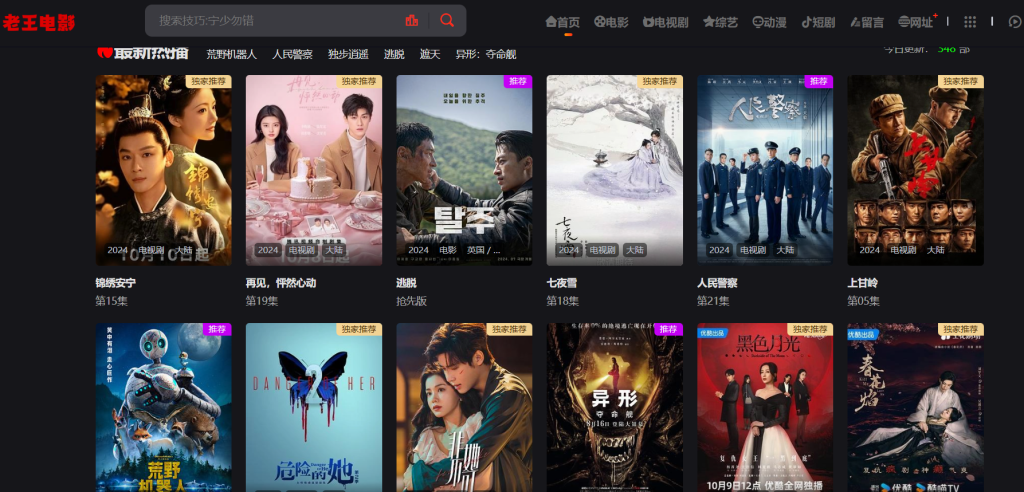
Task: Tap the magnifier search button
Action: click(447, 20)
